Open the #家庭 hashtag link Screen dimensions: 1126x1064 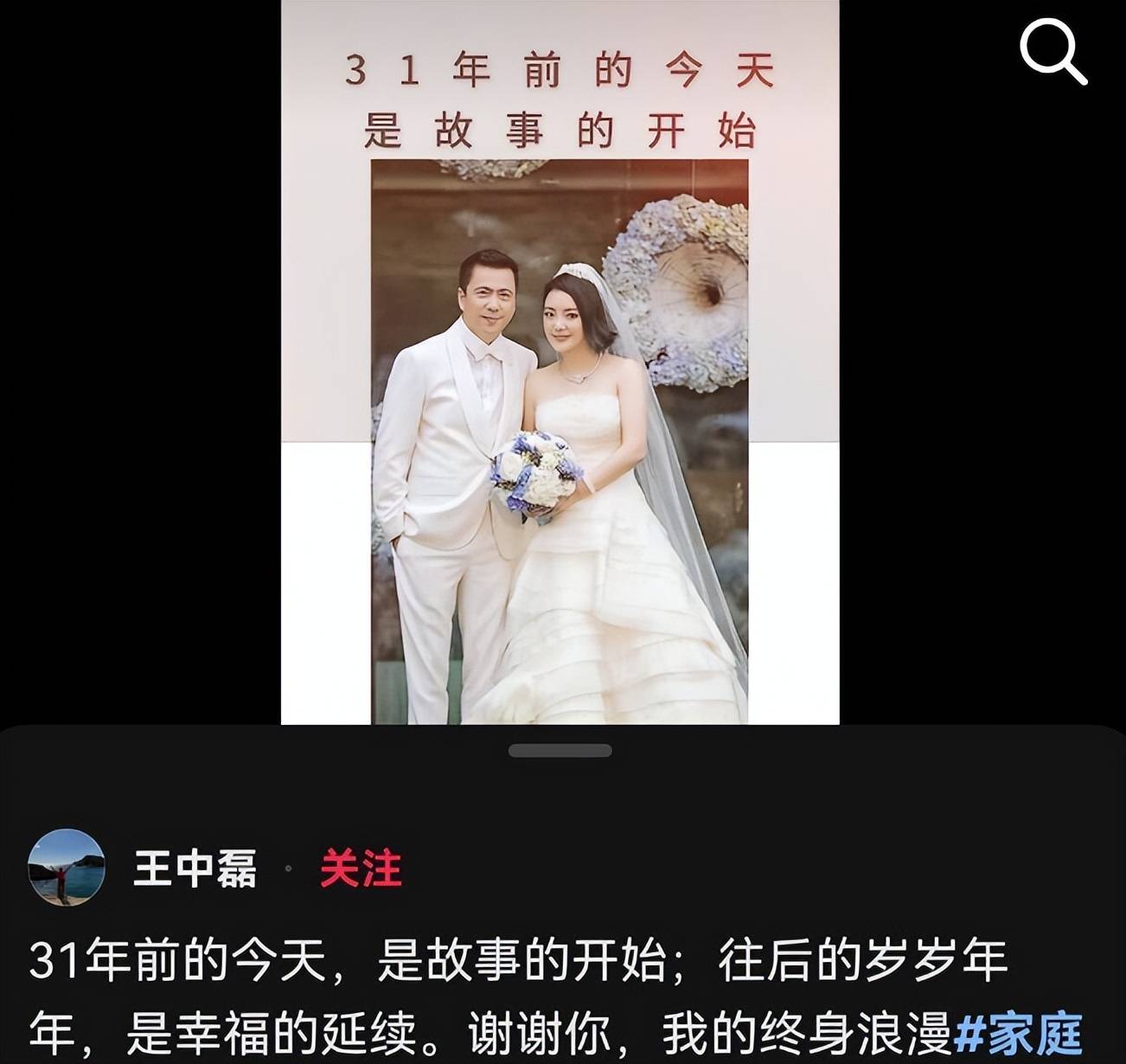(x=1018, y=1034)
